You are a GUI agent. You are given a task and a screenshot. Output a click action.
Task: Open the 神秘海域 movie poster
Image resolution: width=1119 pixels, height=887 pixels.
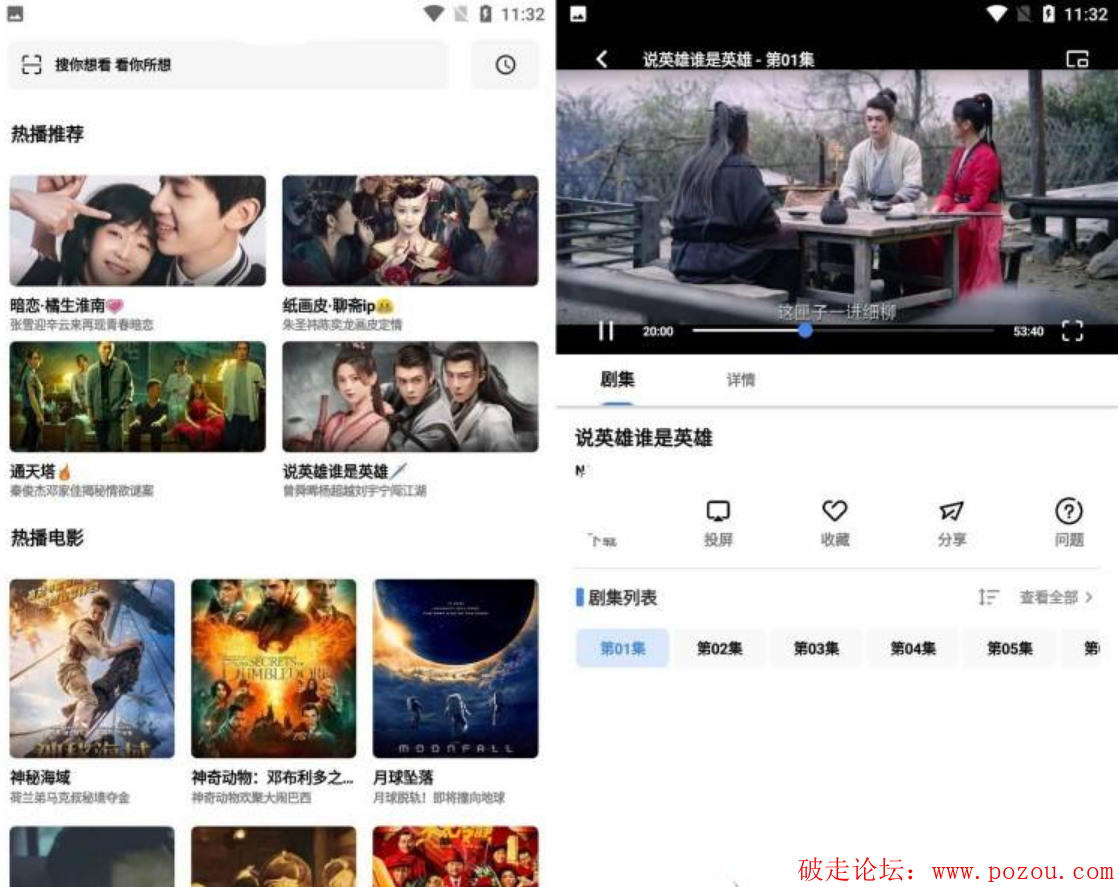[92, 668]
